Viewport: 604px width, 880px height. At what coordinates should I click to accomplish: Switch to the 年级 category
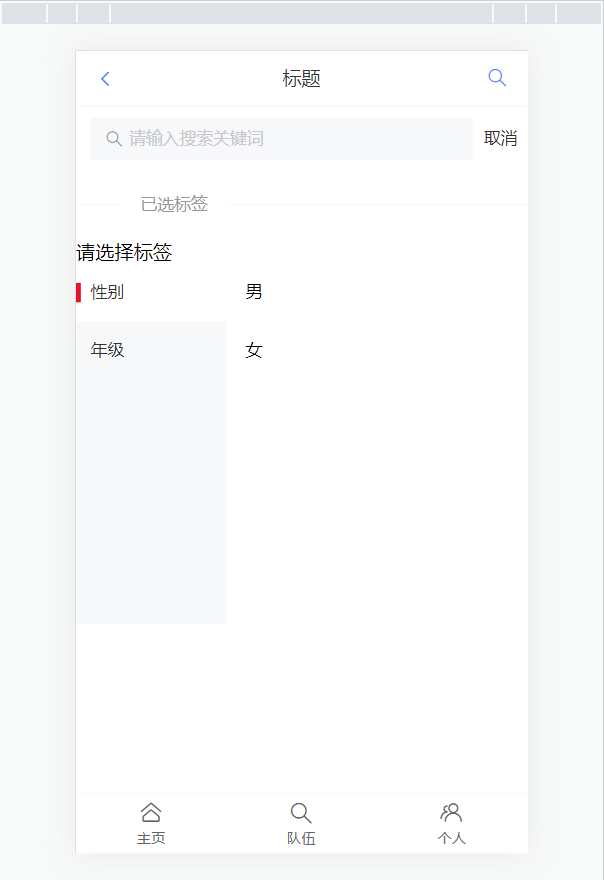point(108,350)
